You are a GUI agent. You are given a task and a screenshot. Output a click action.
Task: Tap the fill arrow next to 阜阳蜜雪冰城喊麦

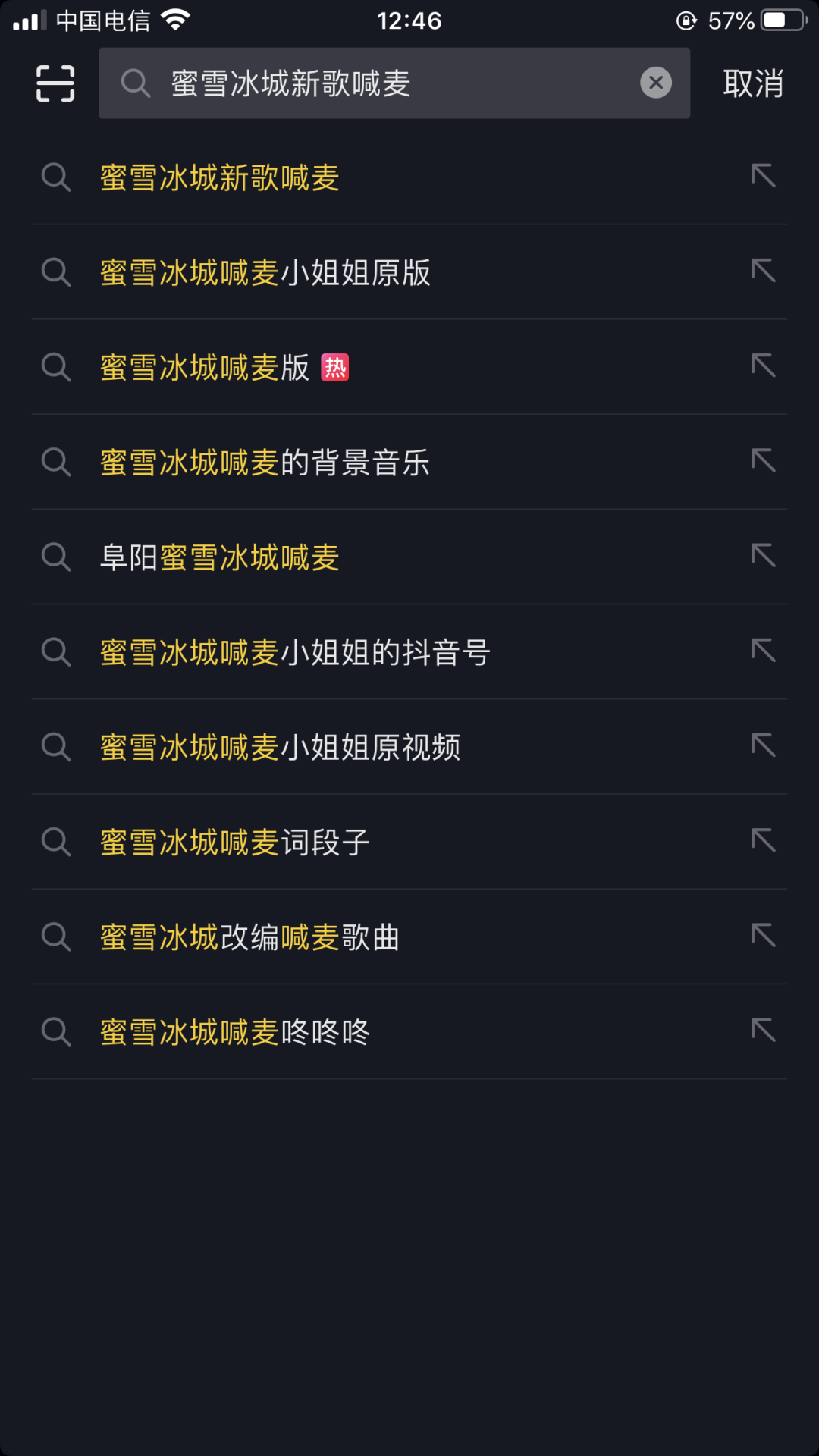[x=763, y=556]
